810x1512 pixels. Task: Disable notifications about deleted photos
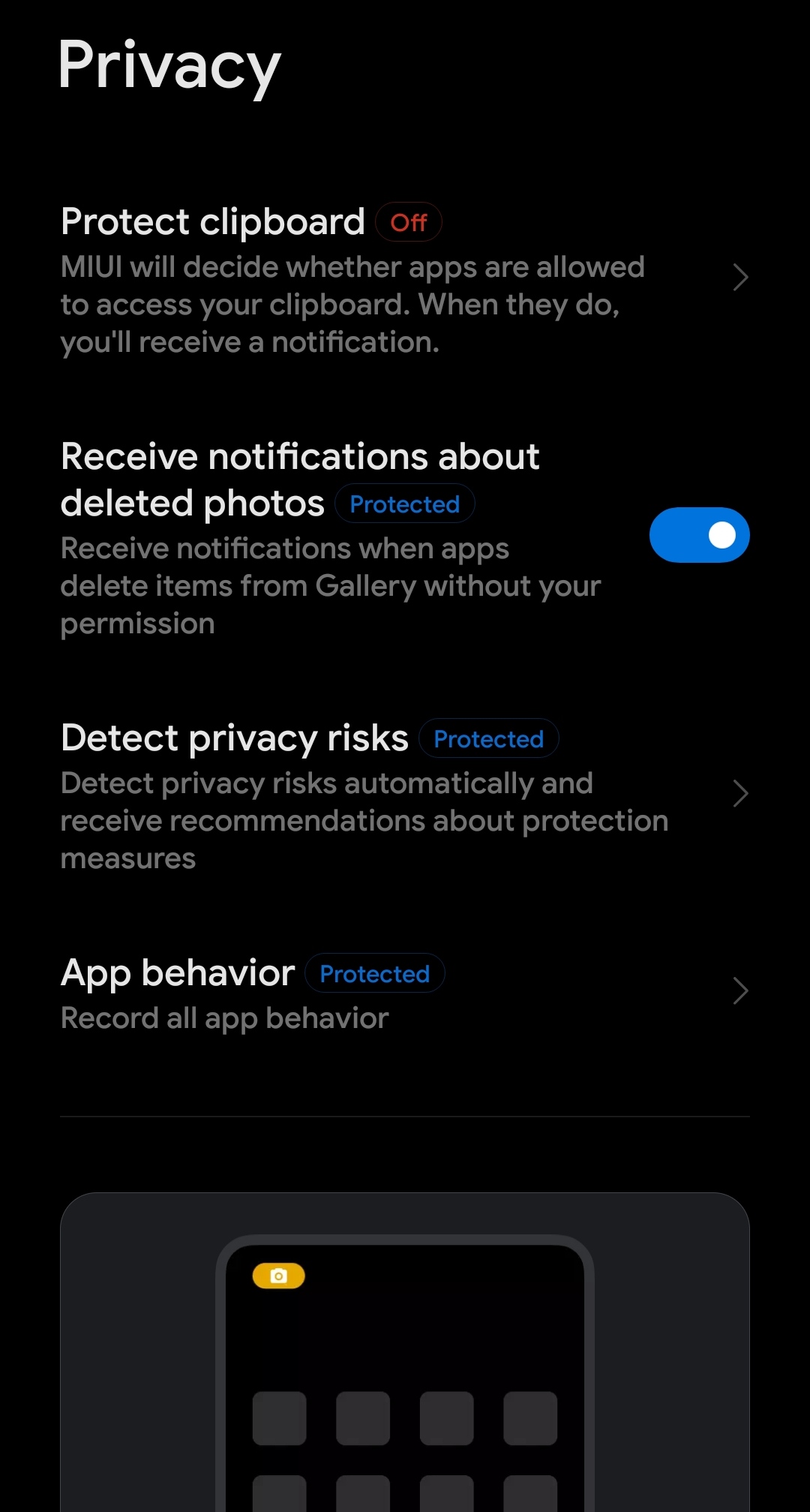coord(699,535)
